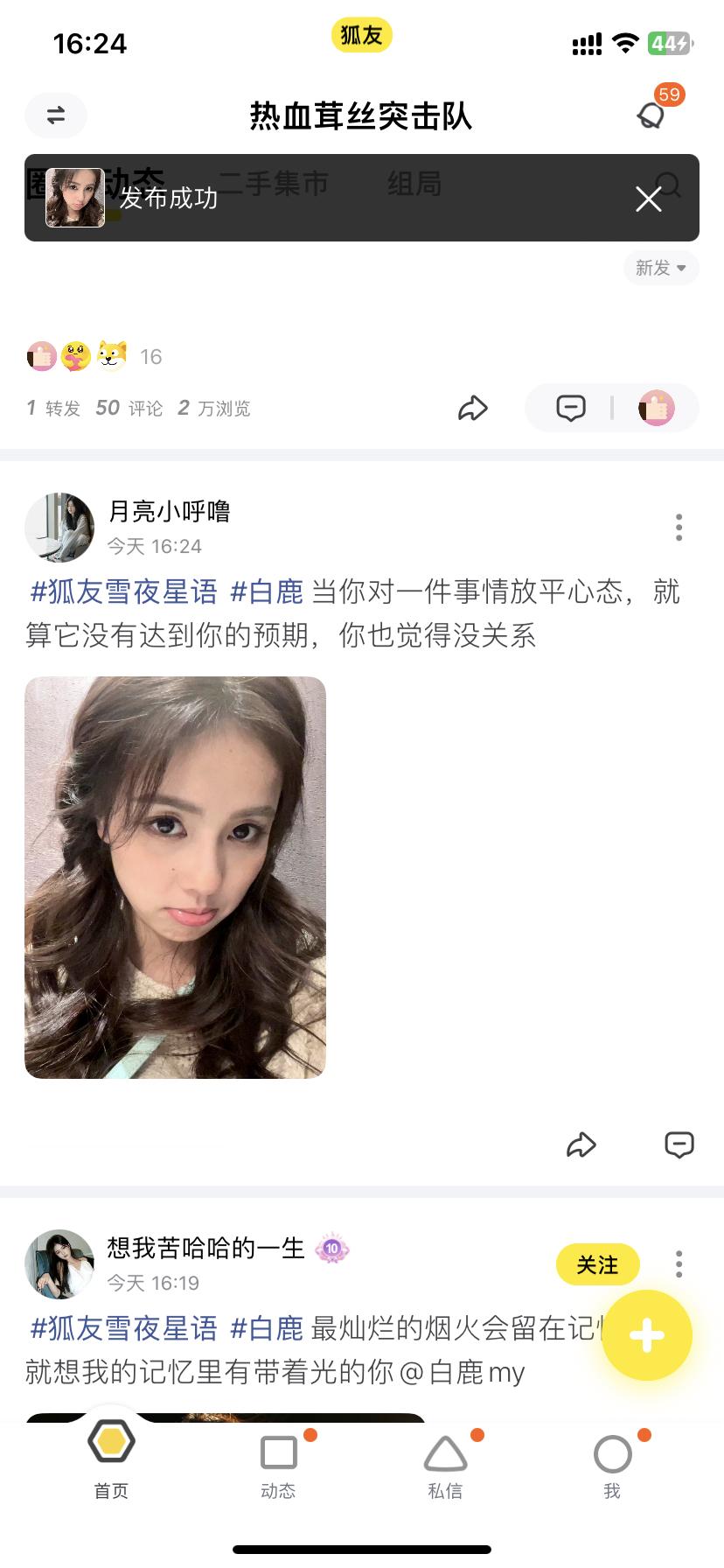Open comments on the post with 50 评论
724x1568 pixels.
(x=571, y=408)
